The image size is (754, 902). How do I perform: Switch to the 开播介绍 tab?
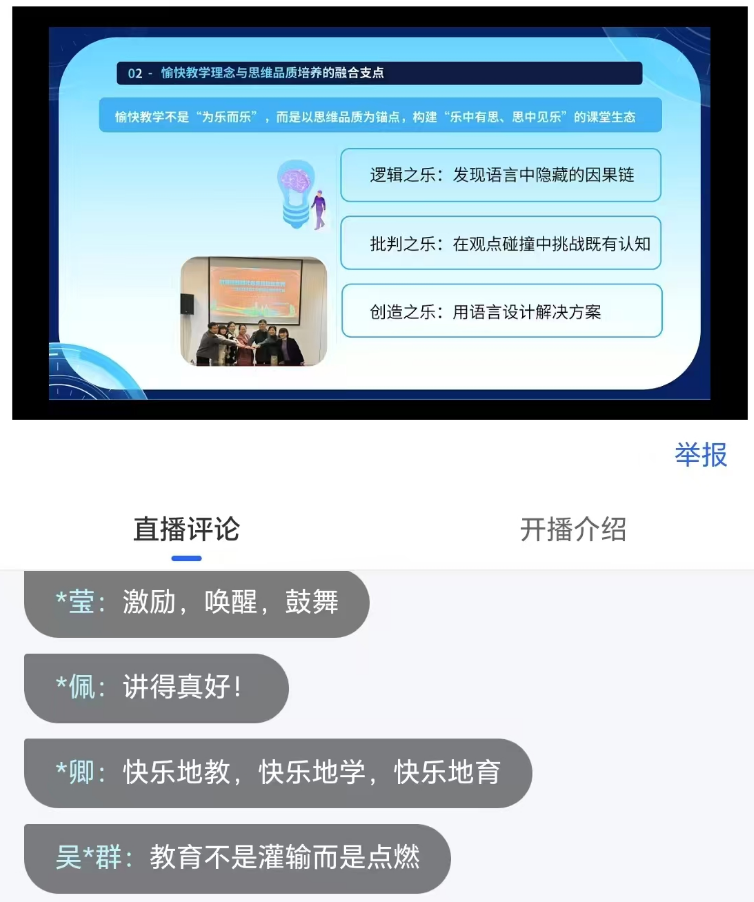(573, 529)
